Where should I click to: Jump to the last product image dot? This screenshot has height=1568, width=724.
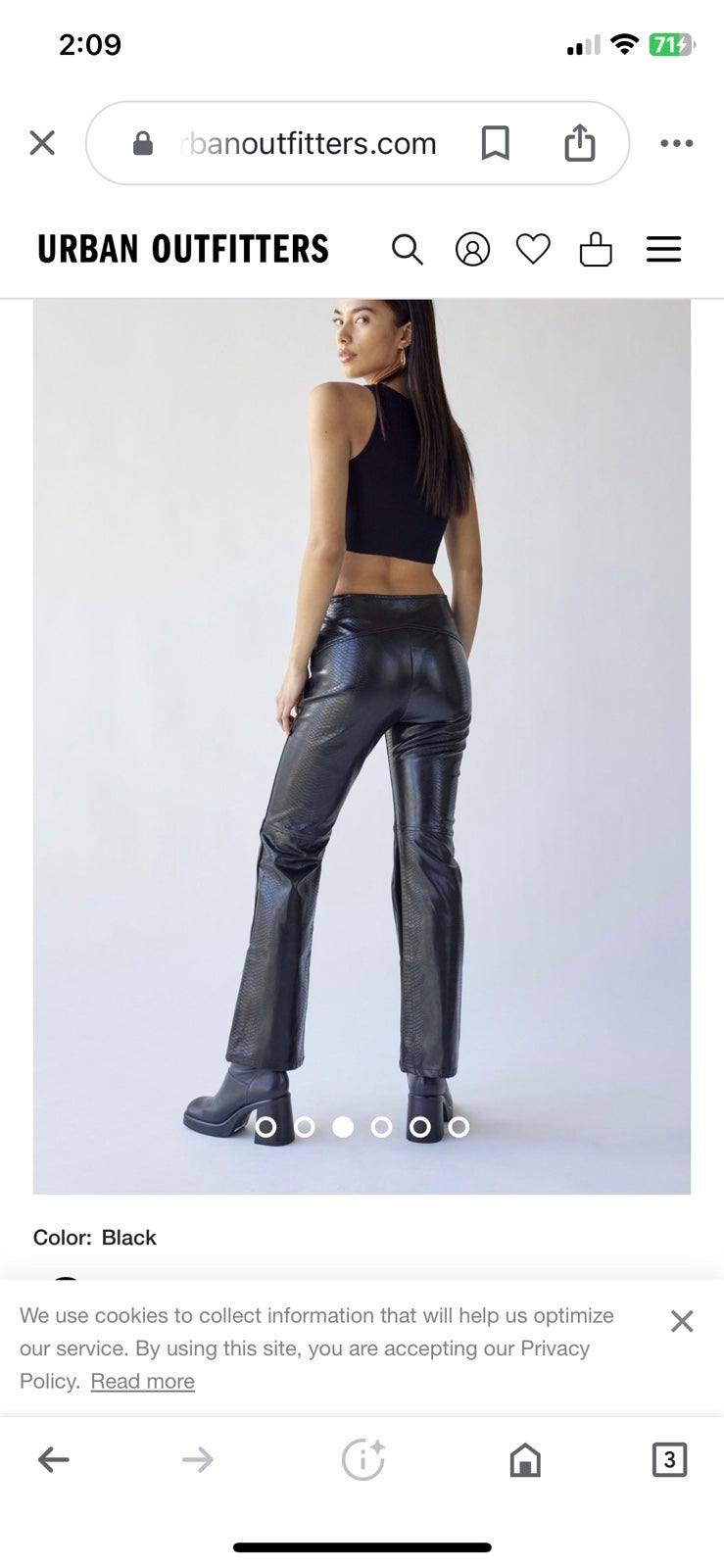point(459,1127)
